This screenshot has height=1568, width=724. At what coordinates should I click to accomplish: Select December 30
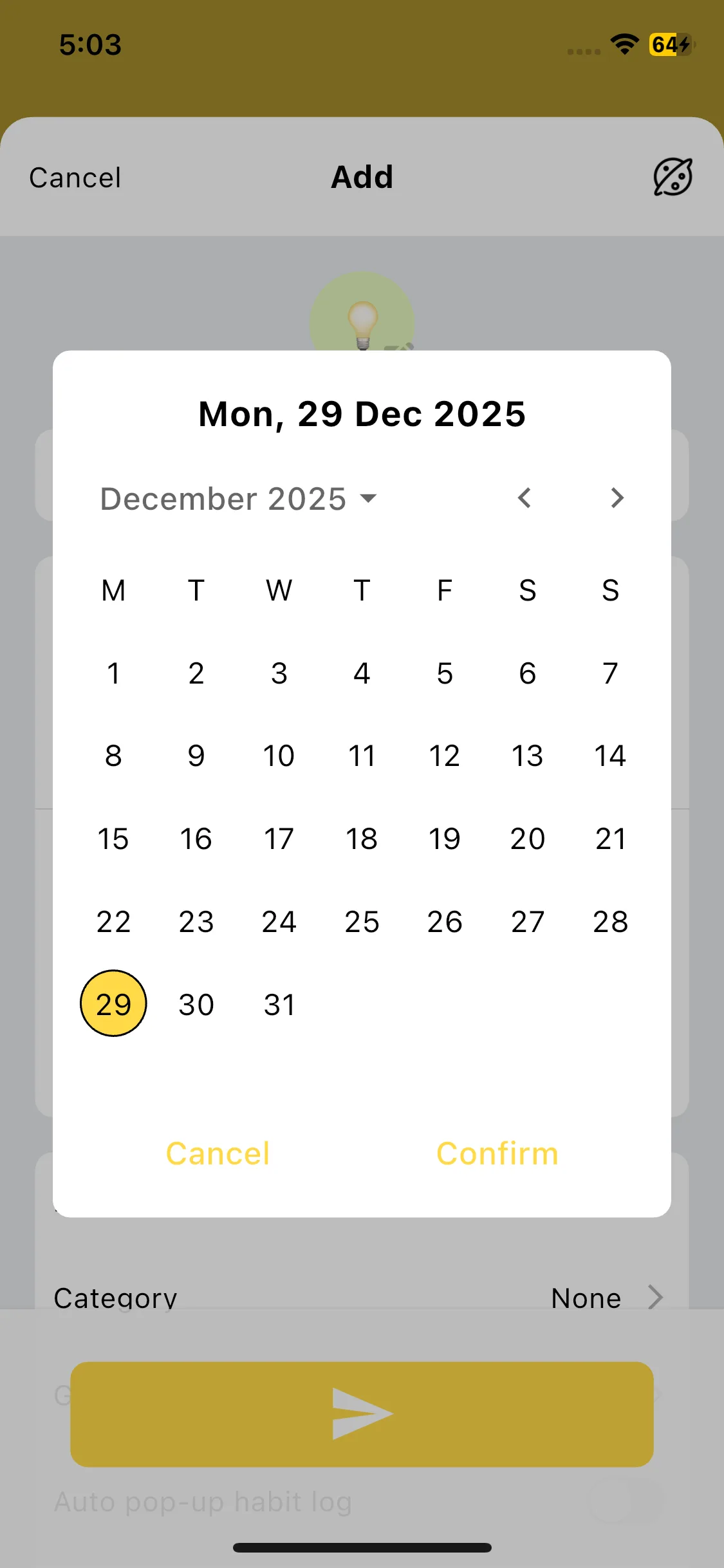(196, 1004)
